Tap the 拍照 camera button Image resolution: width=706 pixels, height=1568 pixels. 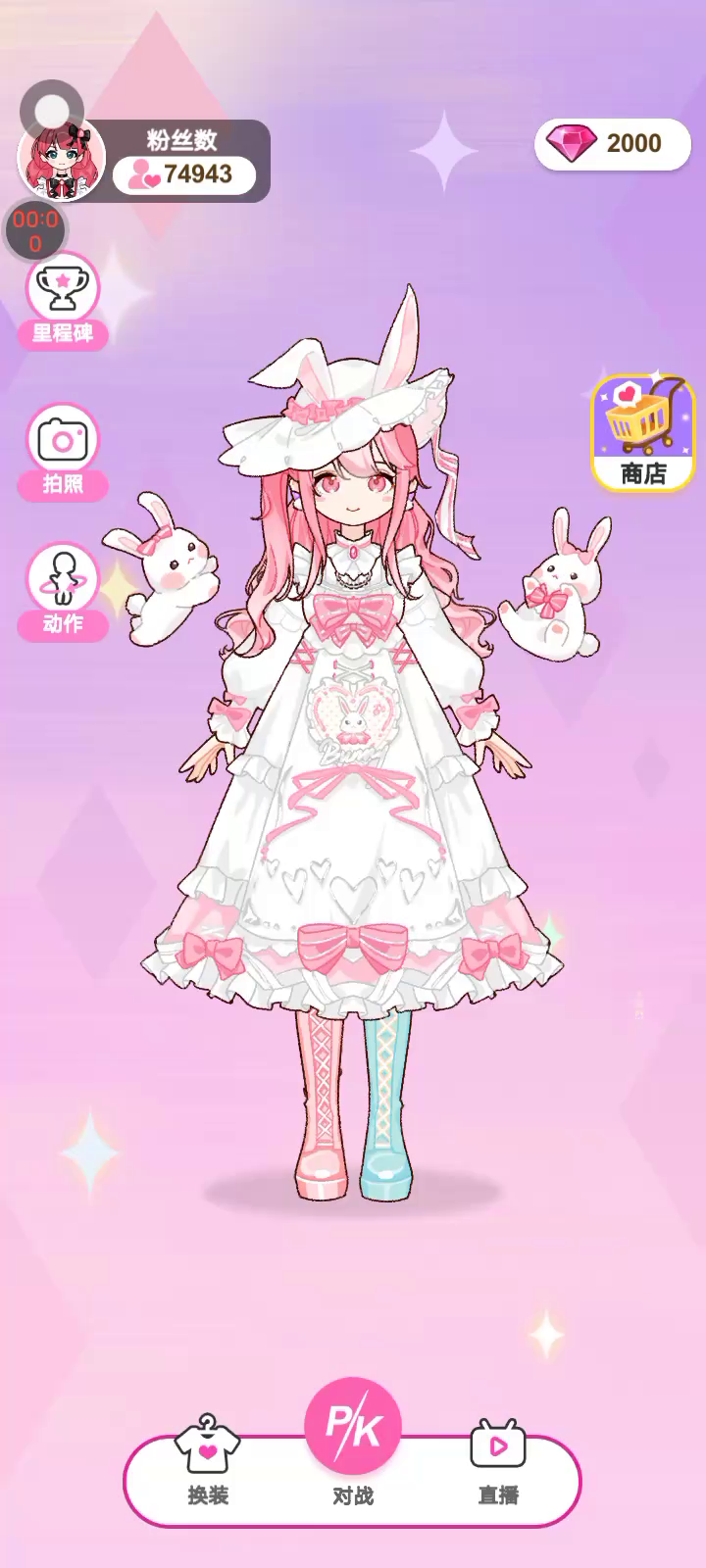(x=63, y=450)
